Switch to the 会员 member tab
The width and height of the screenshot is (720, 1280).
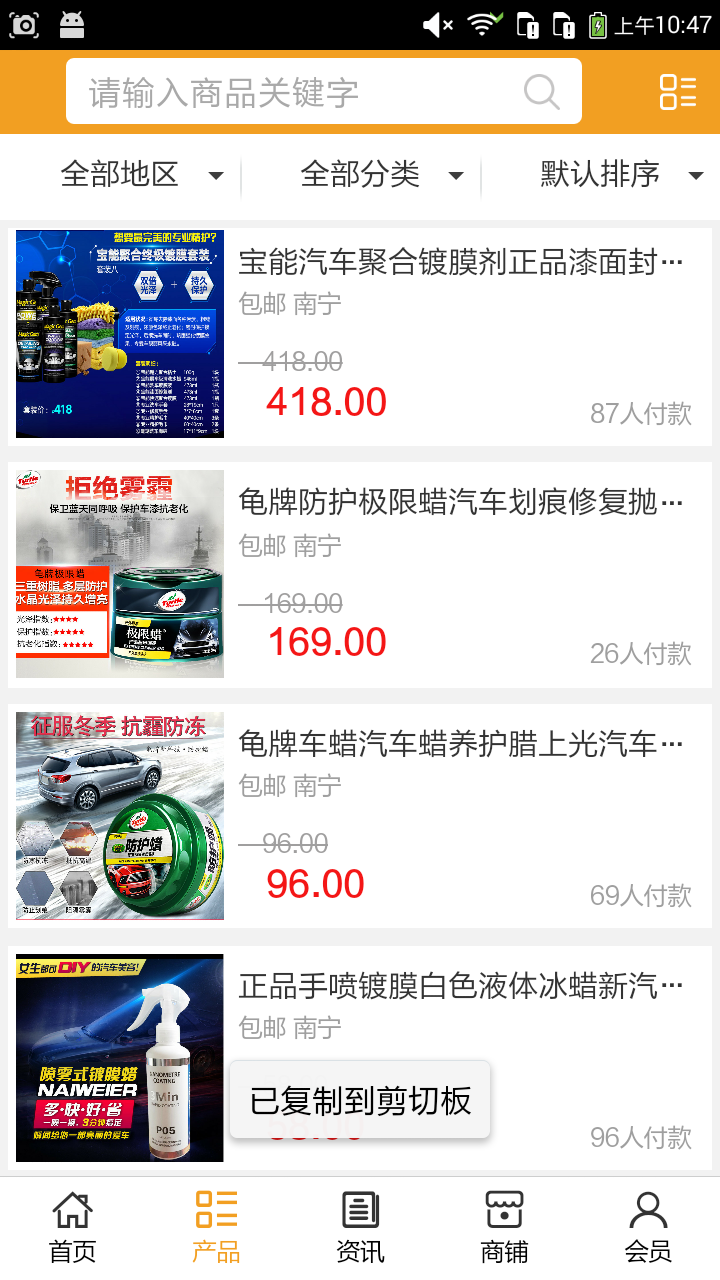[648, 1227]
